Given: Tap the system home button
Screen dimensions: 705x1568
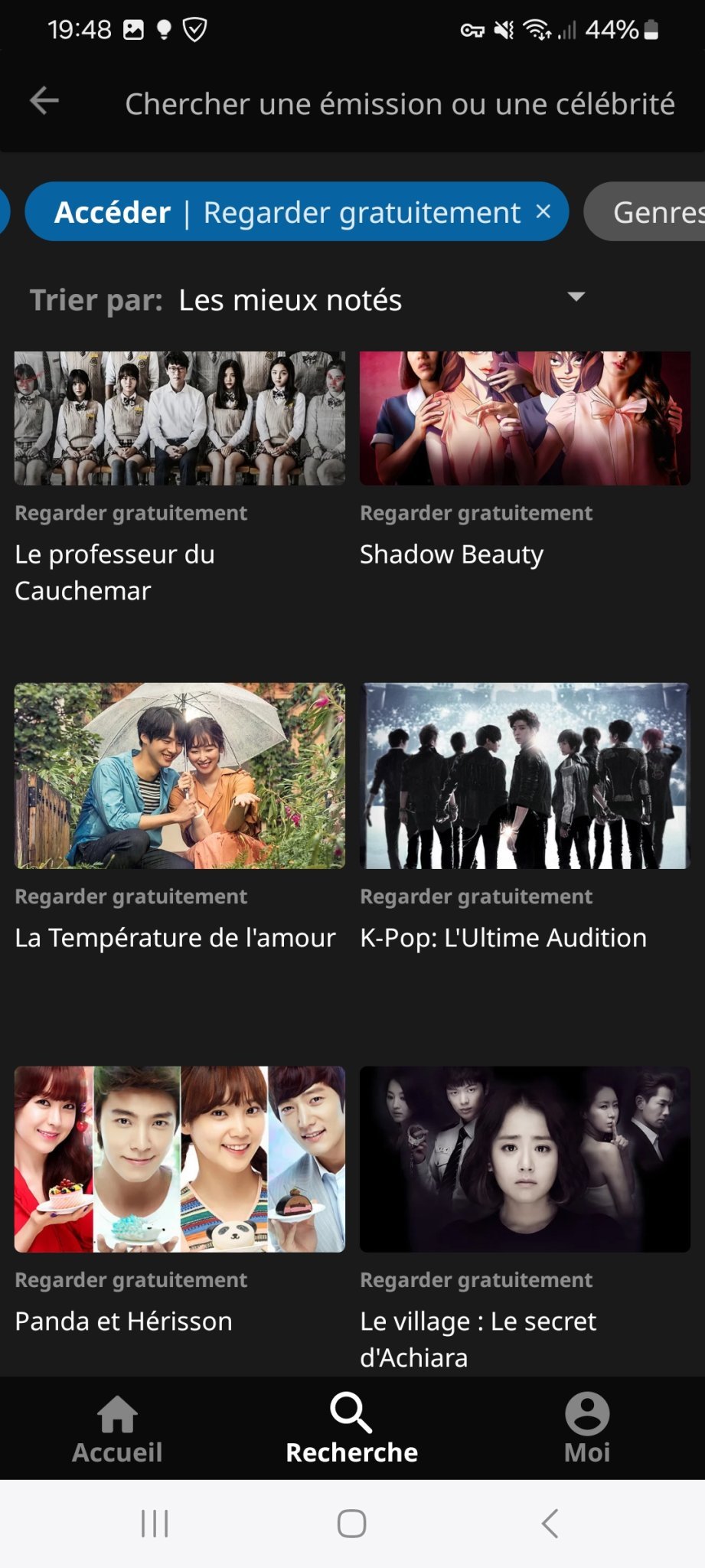Looking at the screenshot, I should click(x=351, y=1524).
